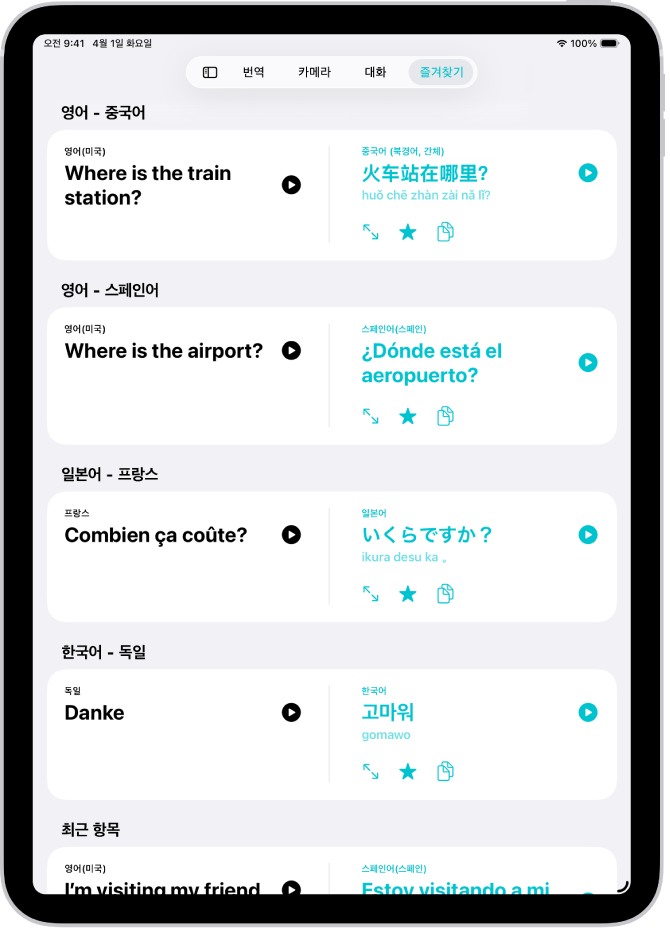Play audio for "Where is the airport?"
Screen dimensions: 670x931
(x=291, y=350)
